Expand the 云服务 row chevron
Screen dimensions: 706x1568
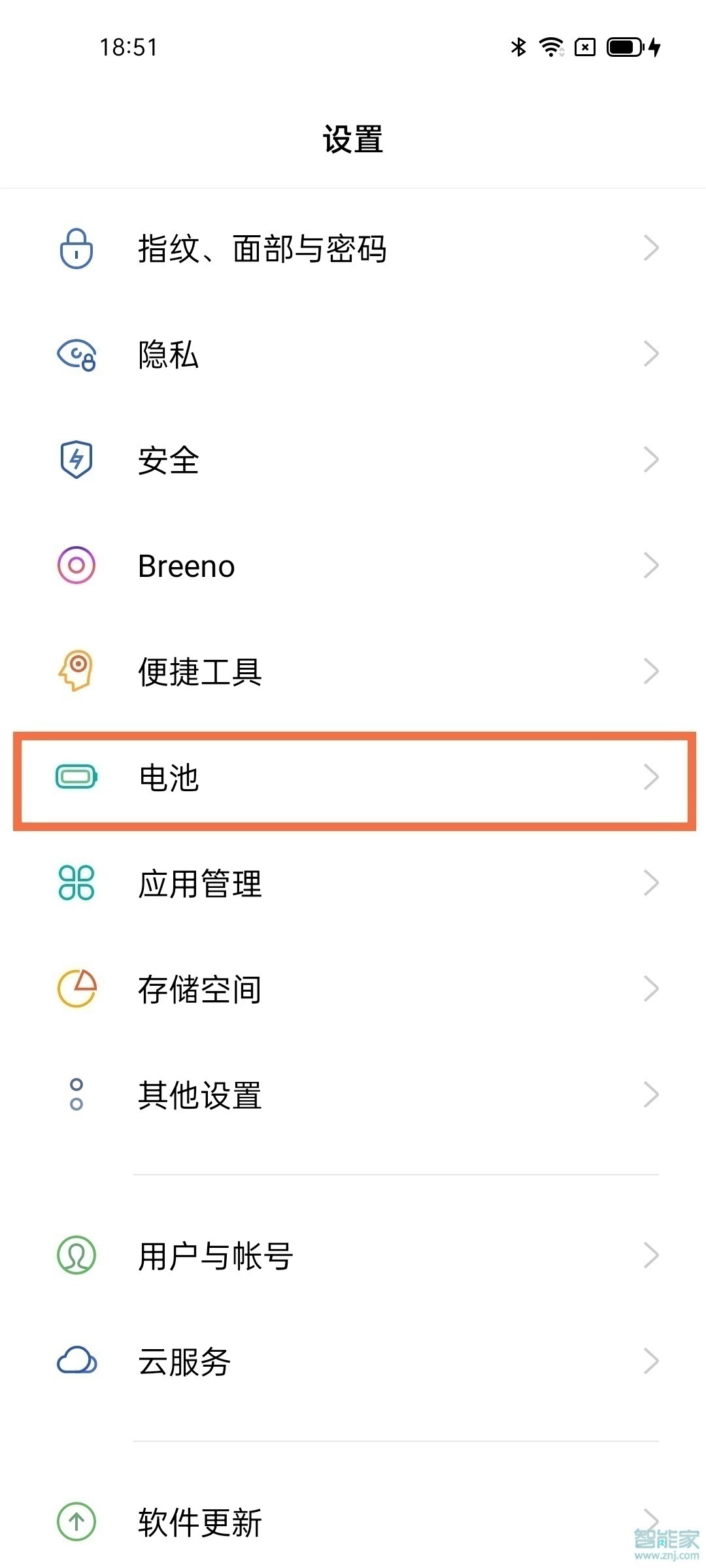click(651, 1361)
